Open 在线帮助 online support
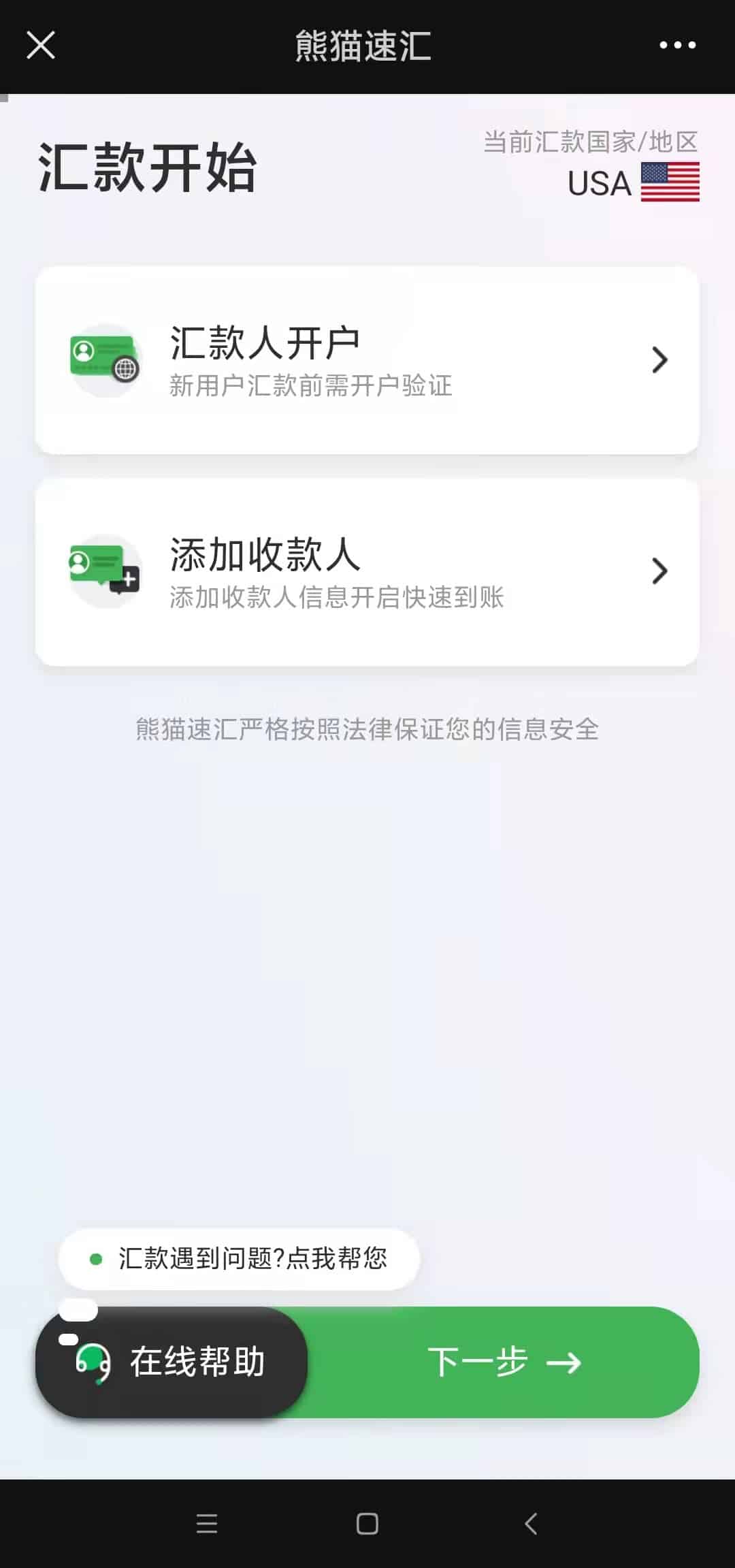Image resolution: width=735 pixels, height=1568 pixels. tap(171, 1362)
